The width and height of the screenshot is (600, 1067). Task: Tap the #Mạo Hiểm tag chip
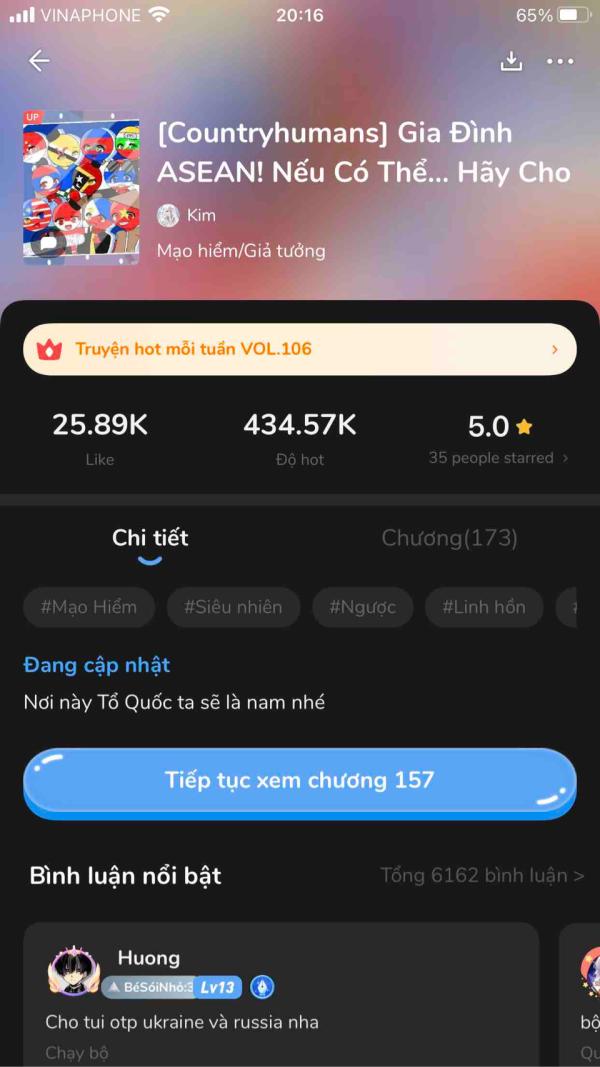tap(89, 607)
